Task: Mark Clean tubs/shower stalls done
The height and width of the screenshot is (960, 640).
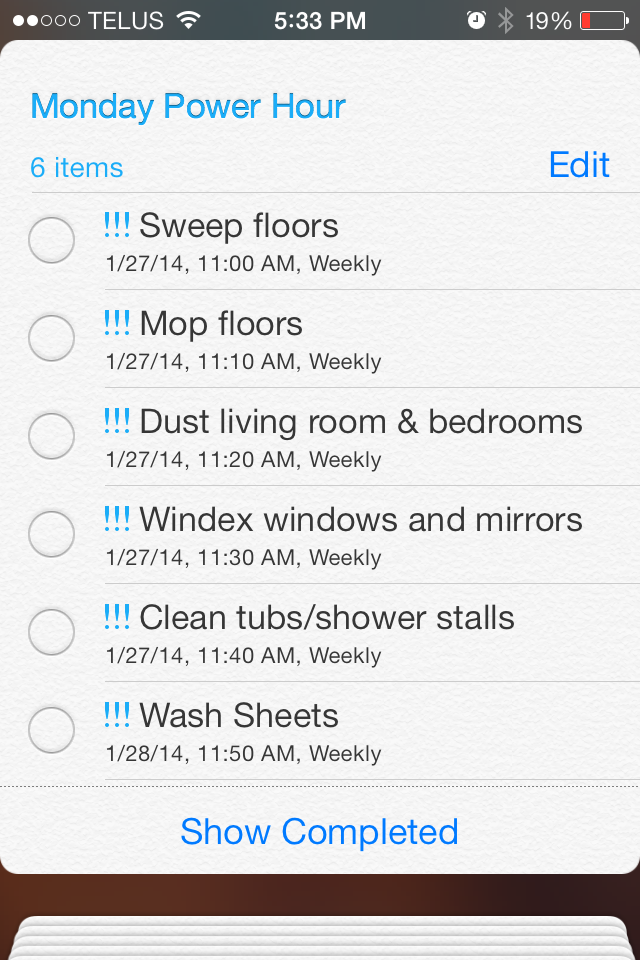Action: click(51, 632)
